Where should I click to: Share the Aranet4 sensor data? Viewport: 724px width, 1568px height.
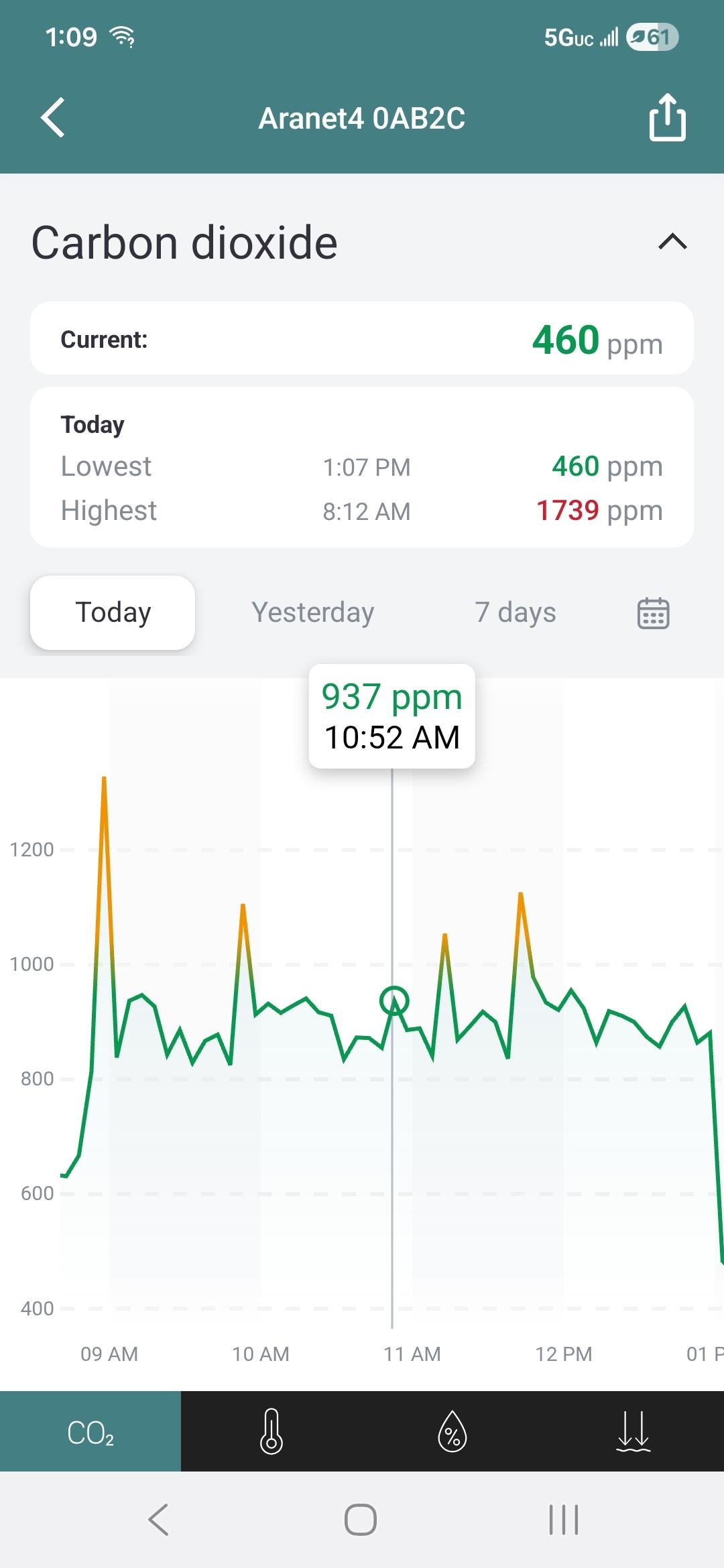click(667, 118)
